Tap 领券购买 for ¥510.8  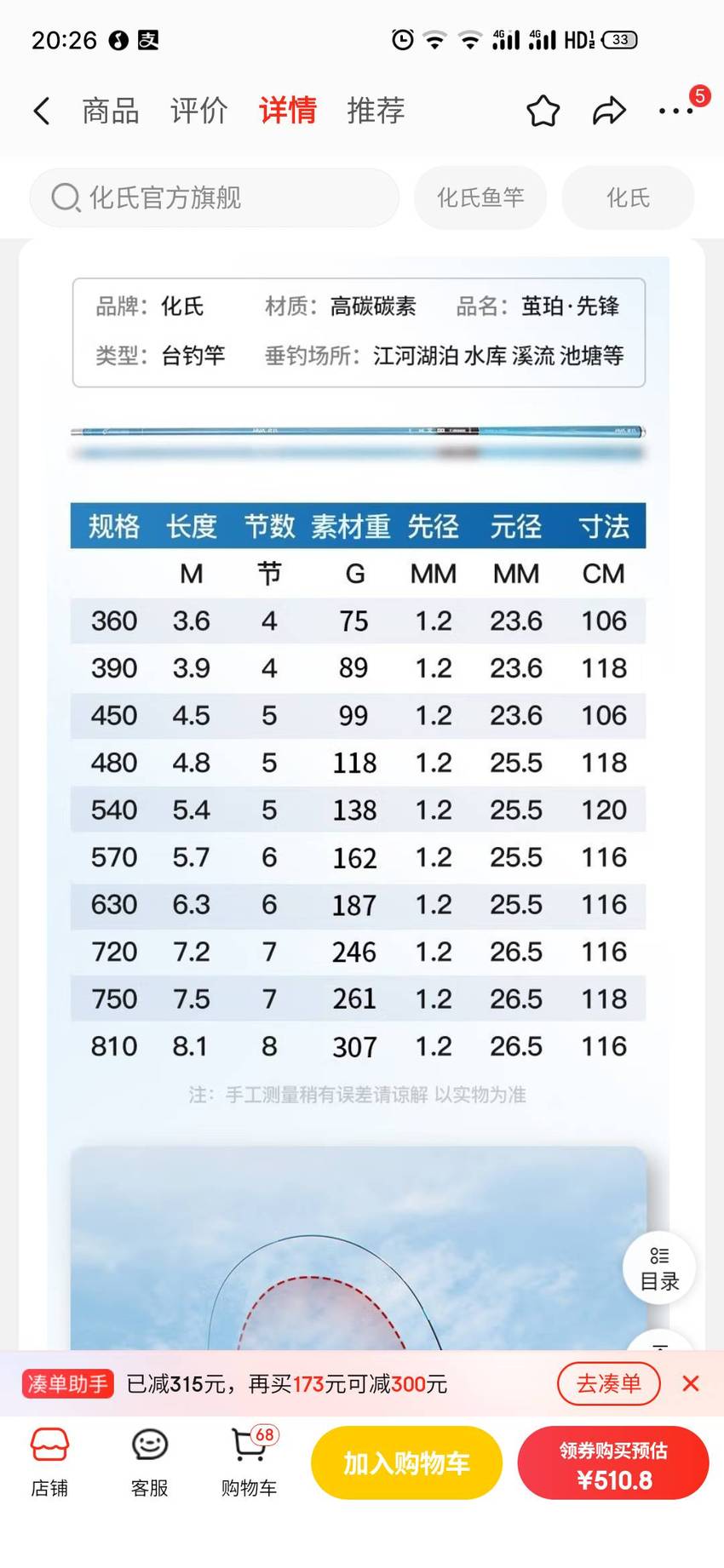click(613, 1463)
